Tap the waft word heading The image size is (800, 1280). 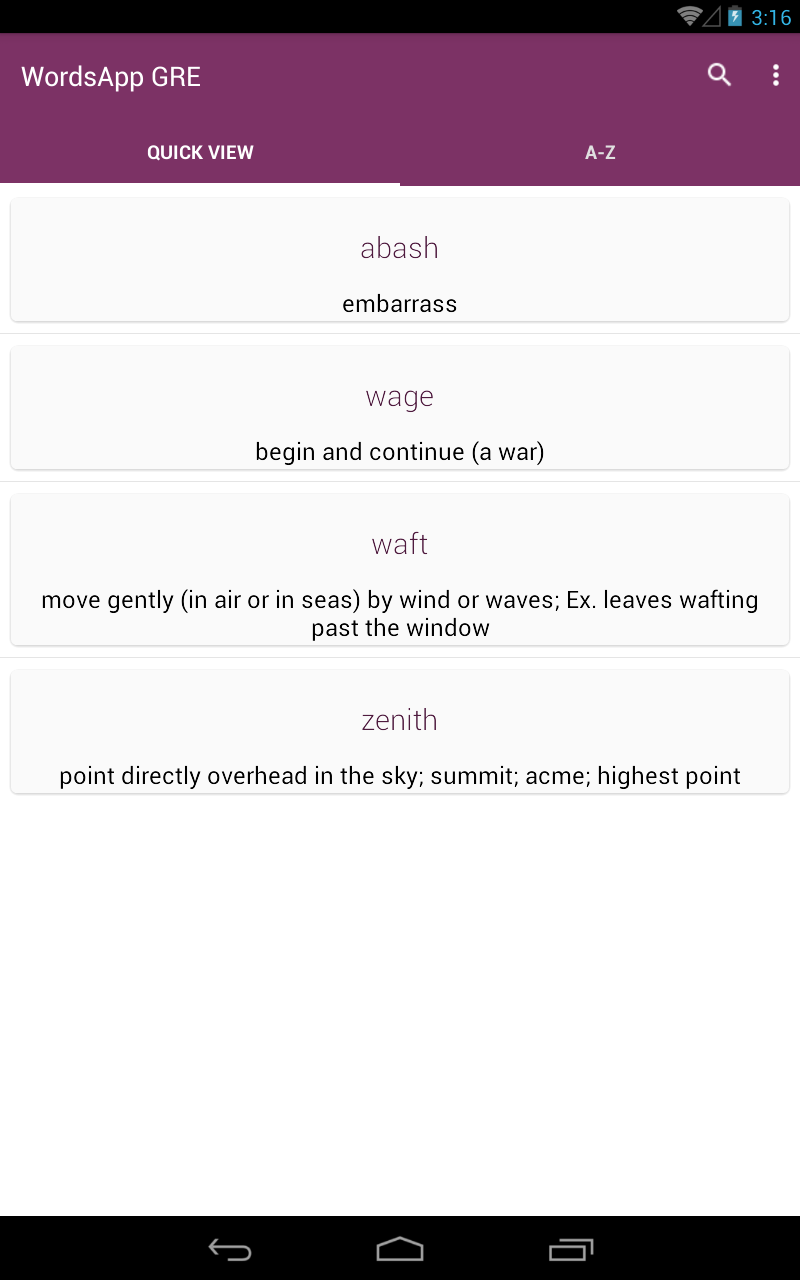400,543
